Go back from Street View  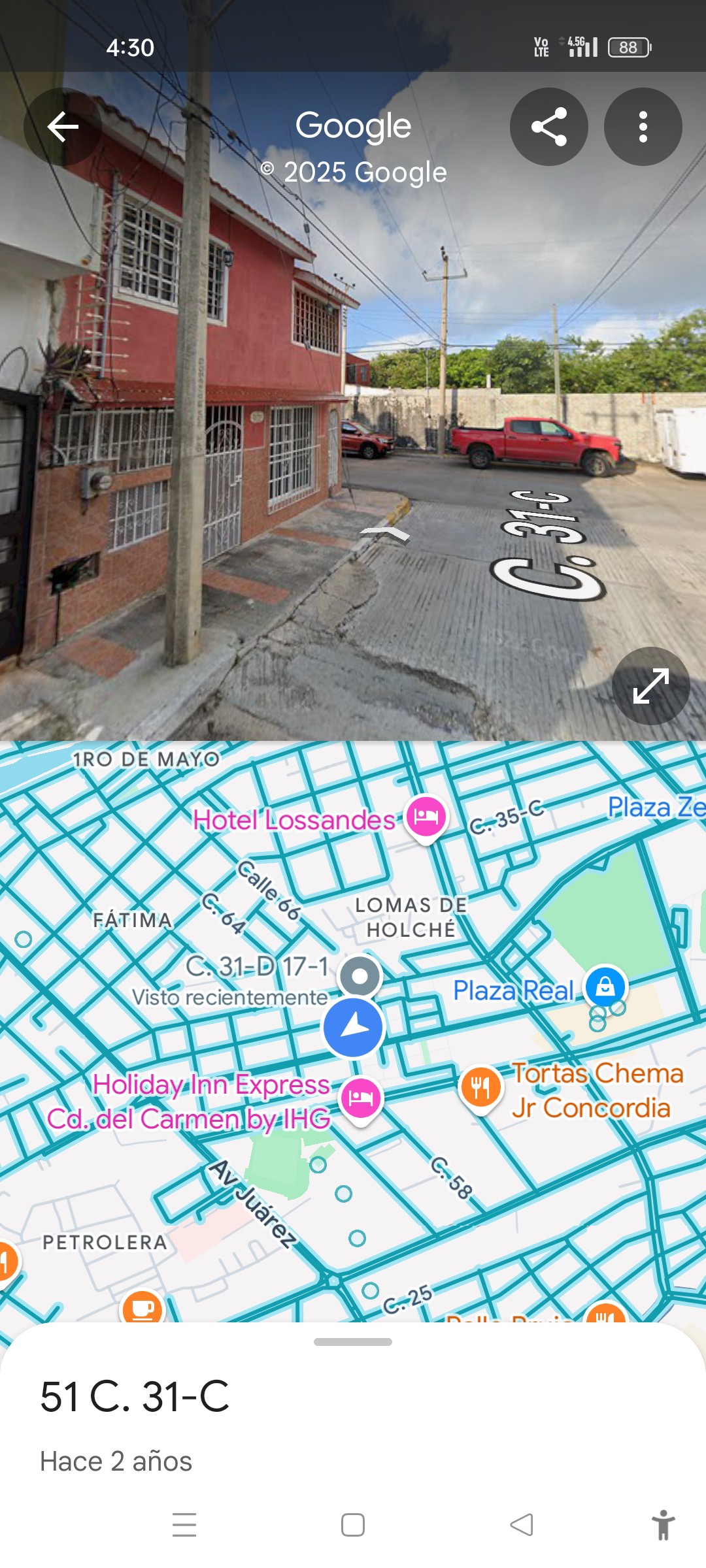click(63, 127)
